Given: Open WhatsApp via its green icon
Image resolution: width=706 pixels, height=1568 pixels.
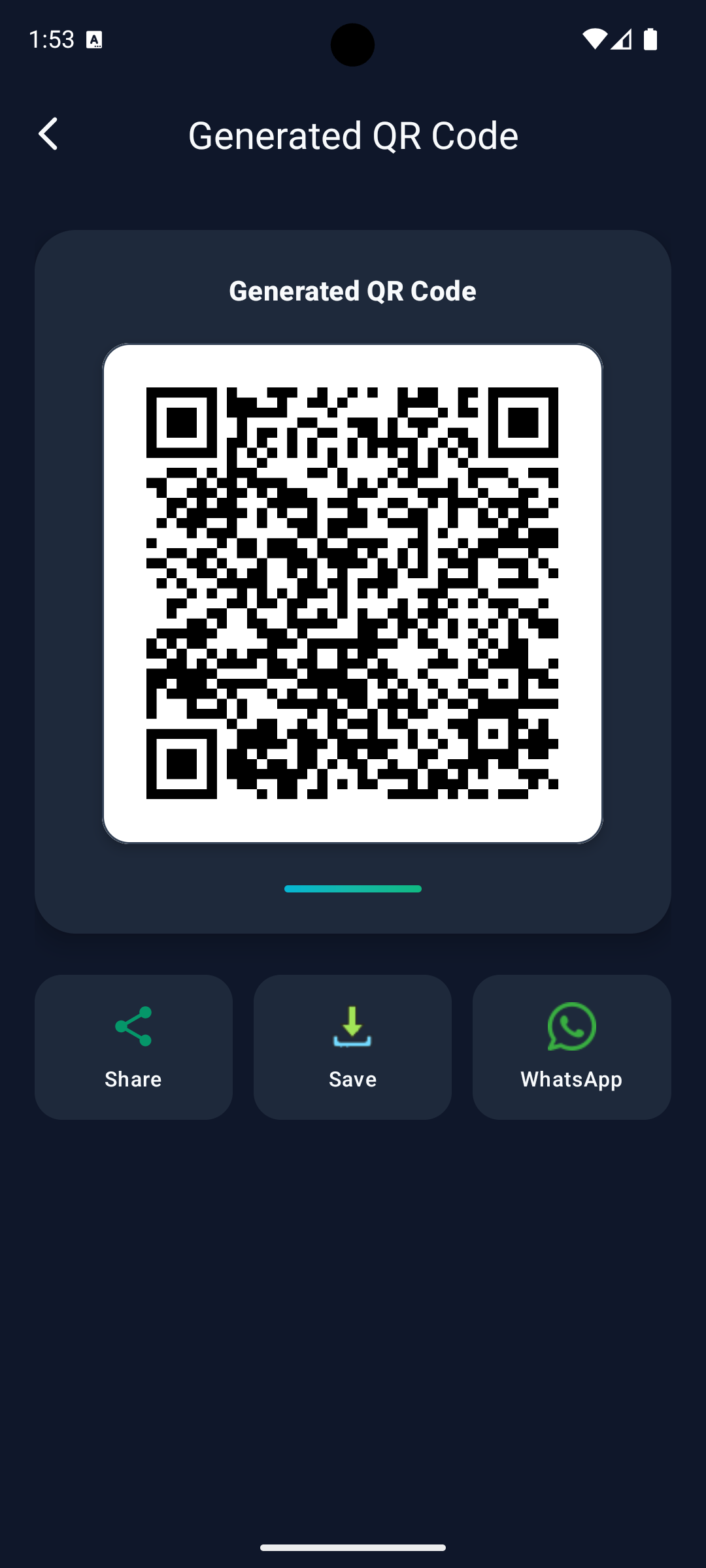Looking at the screenshot, I should (571, 1026).
